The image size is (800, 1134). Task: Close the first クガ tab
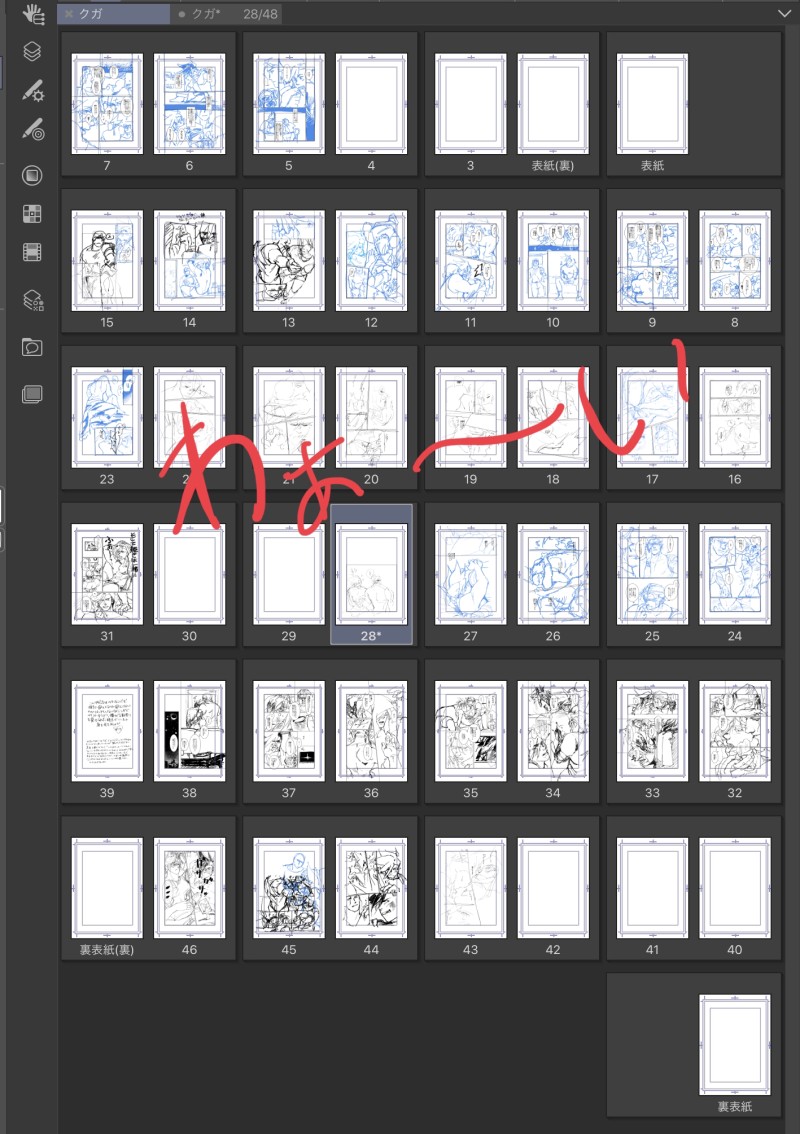click(x=68, y=14)
